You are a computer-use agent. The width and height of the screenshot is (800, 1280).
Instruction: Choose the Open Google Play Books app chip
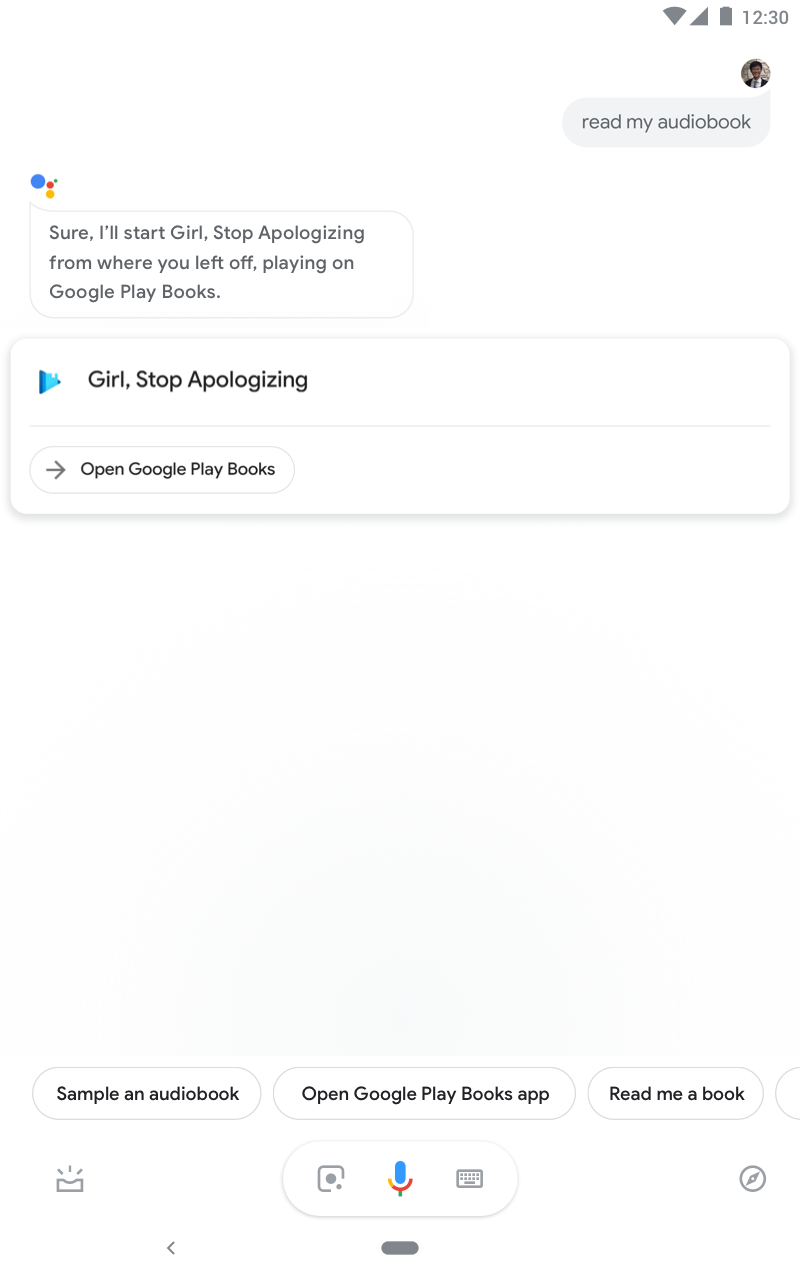pos(425,1093)
